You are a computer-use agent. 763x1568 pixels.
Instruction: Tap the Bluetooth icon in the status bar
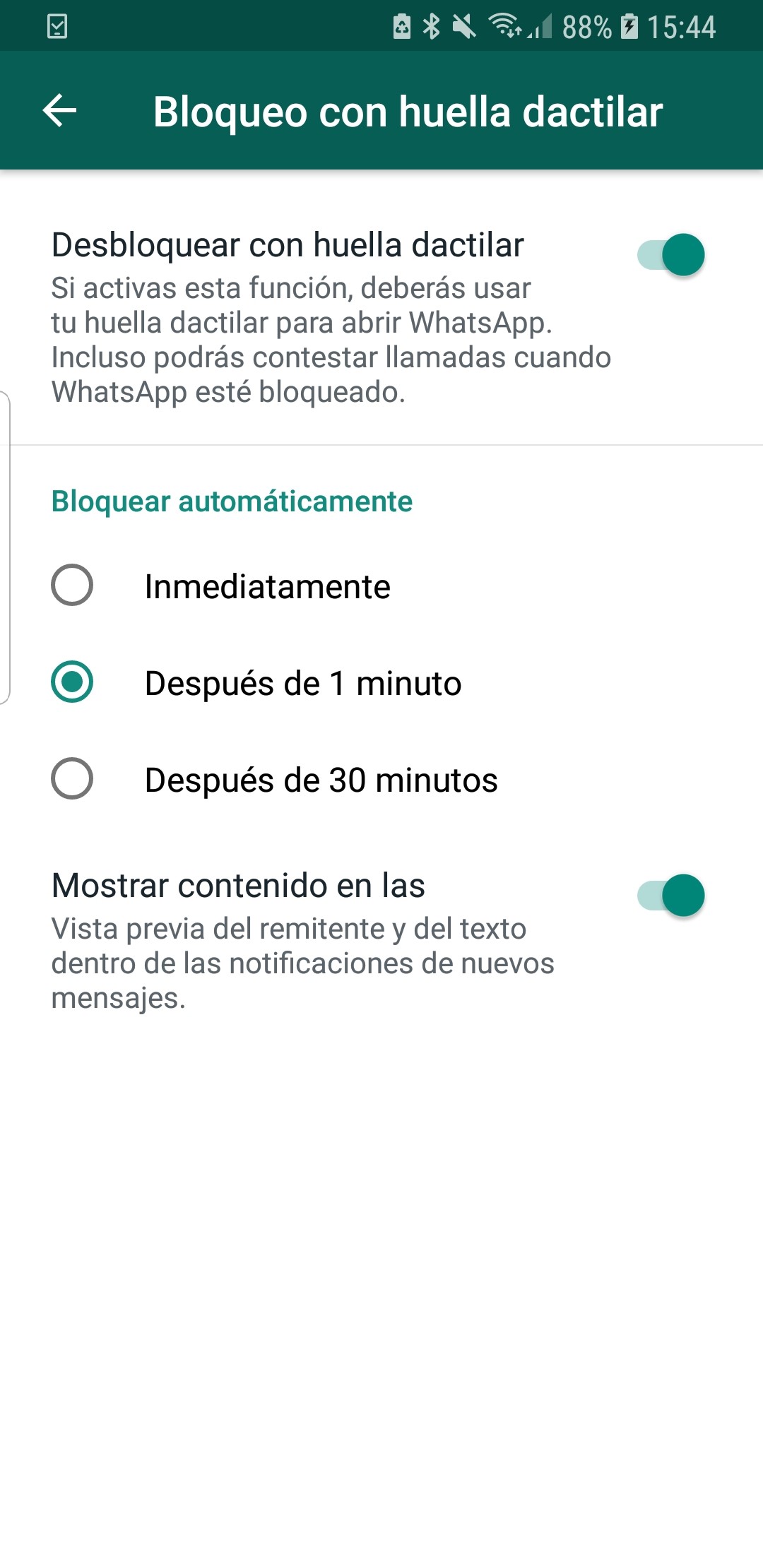[430, 26]
